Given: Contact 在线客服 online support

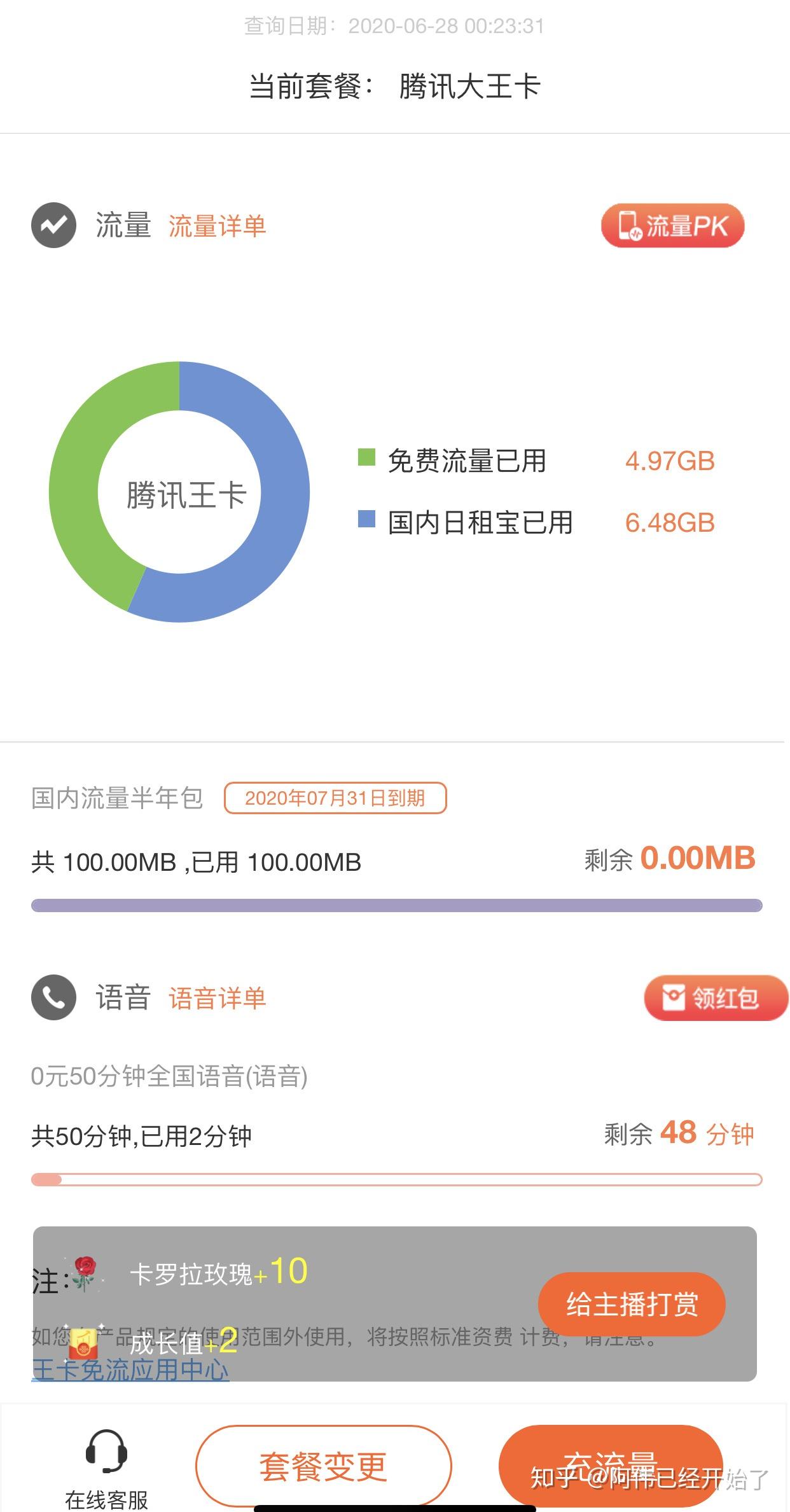Looking at the screenshot, I should [106, 1471].
